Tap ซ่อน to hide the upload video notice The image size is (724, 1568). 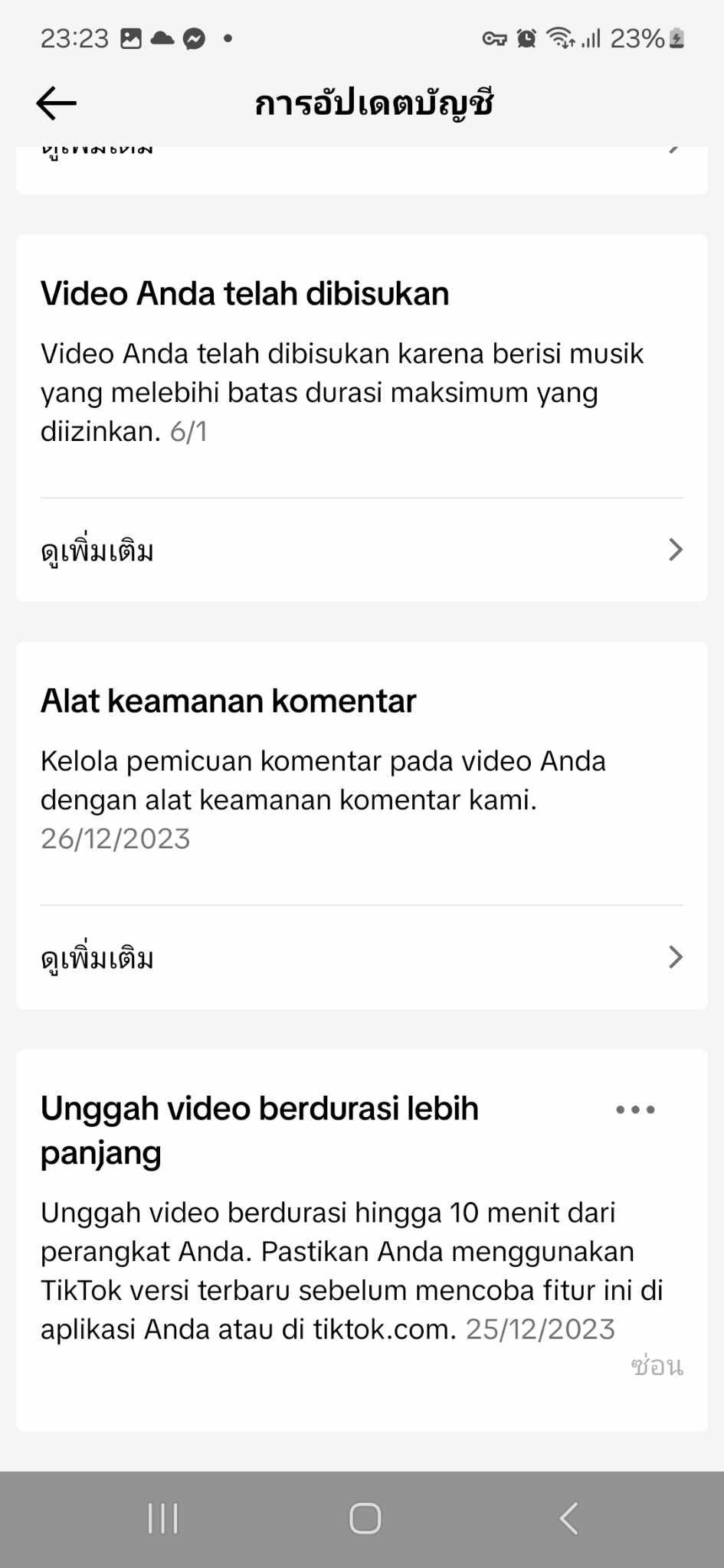pyautogui.click(x=657, y=1366)
